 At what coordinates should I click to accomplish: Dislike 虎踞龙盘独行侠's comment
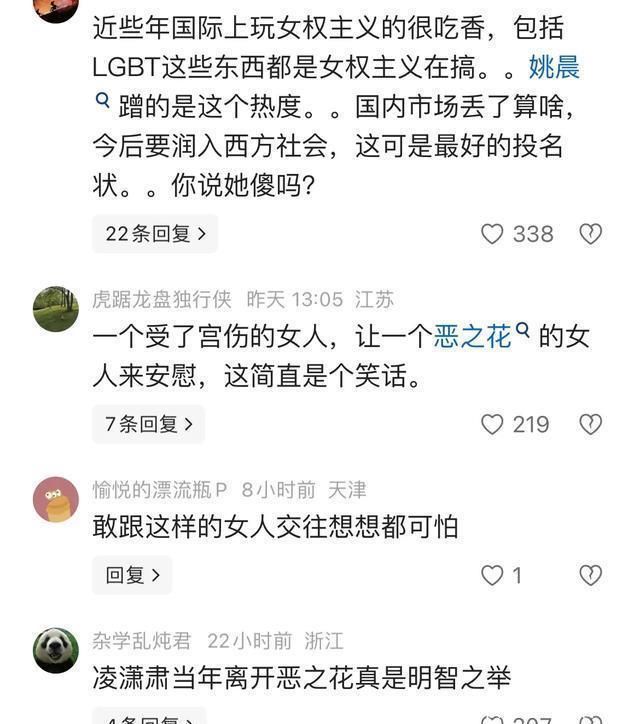pos(591,424)
